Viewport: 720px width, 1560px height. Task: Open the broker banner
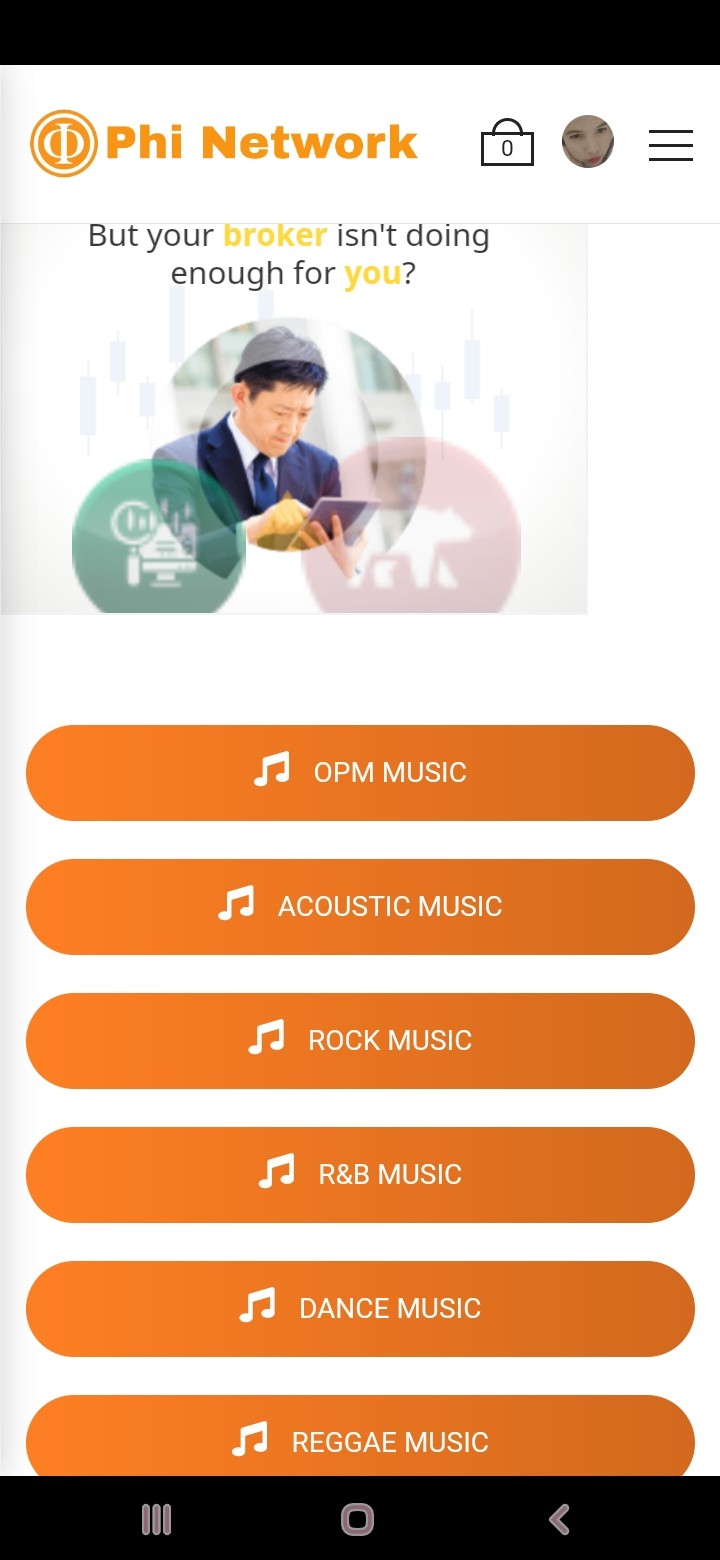[x=294, y=418]
